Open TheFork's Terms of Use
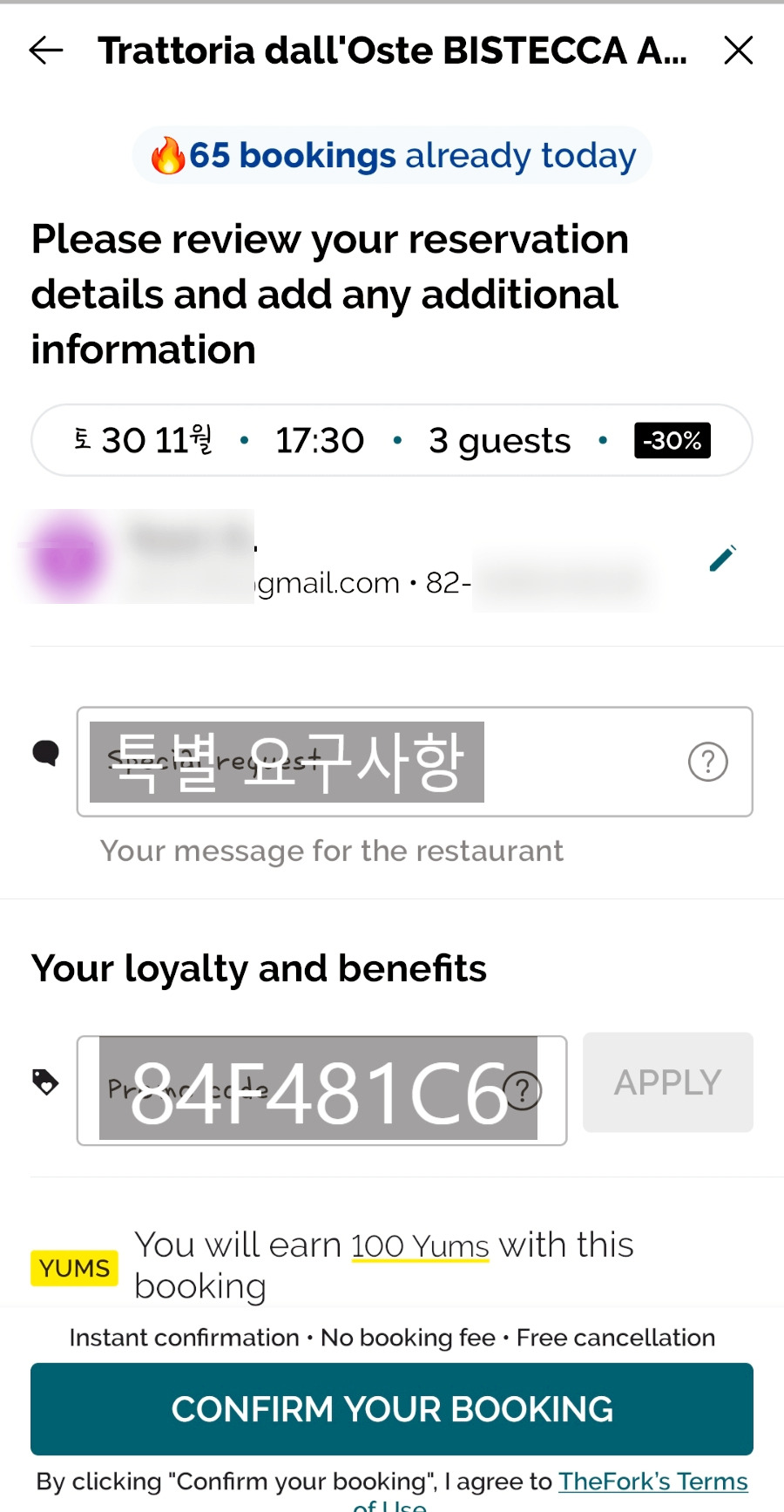This screenshot has height=1512, width=784. (652, 1481)
